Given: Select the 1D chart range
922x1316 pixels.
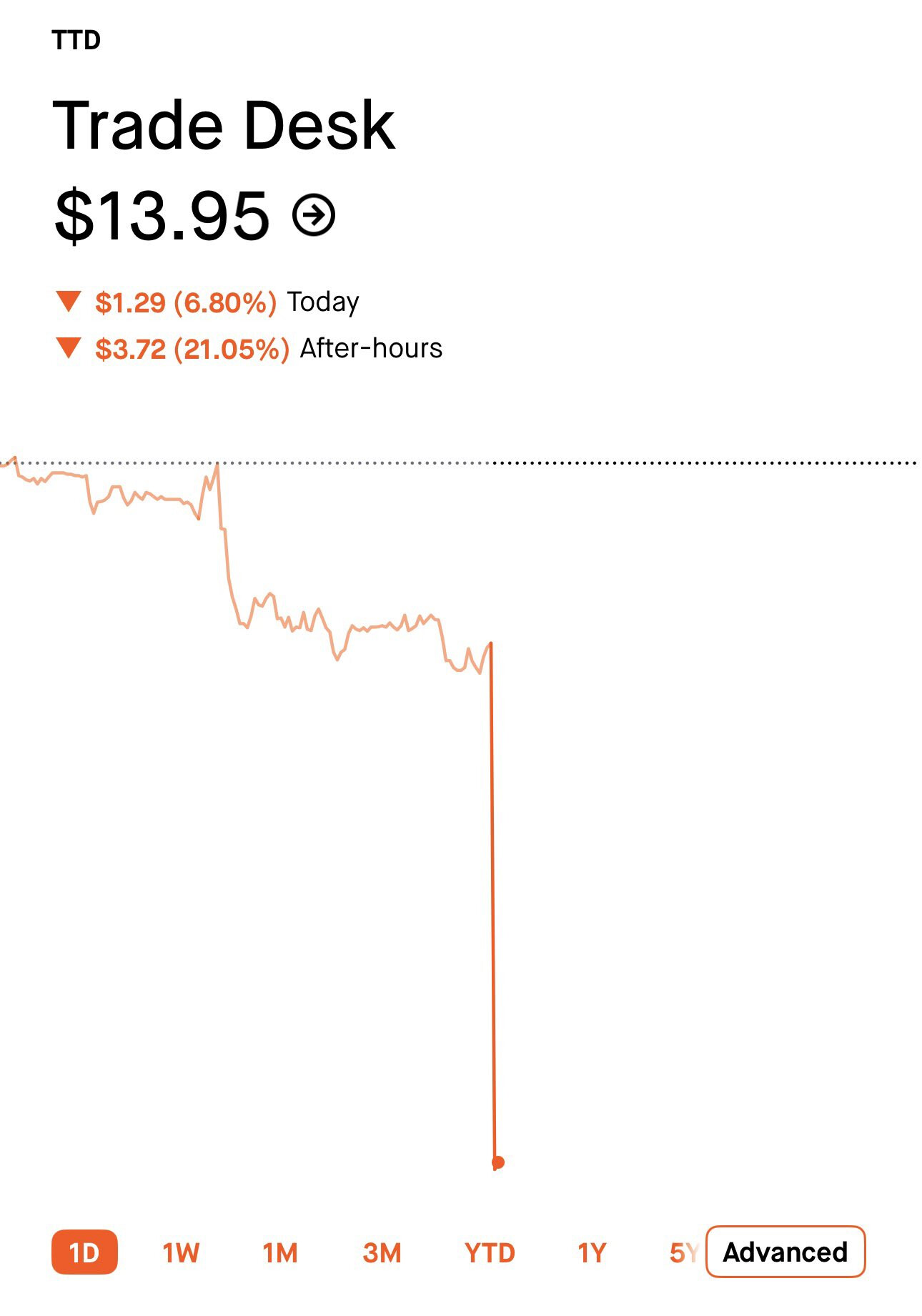Looking at the screenshot, I should (84, 1252).
